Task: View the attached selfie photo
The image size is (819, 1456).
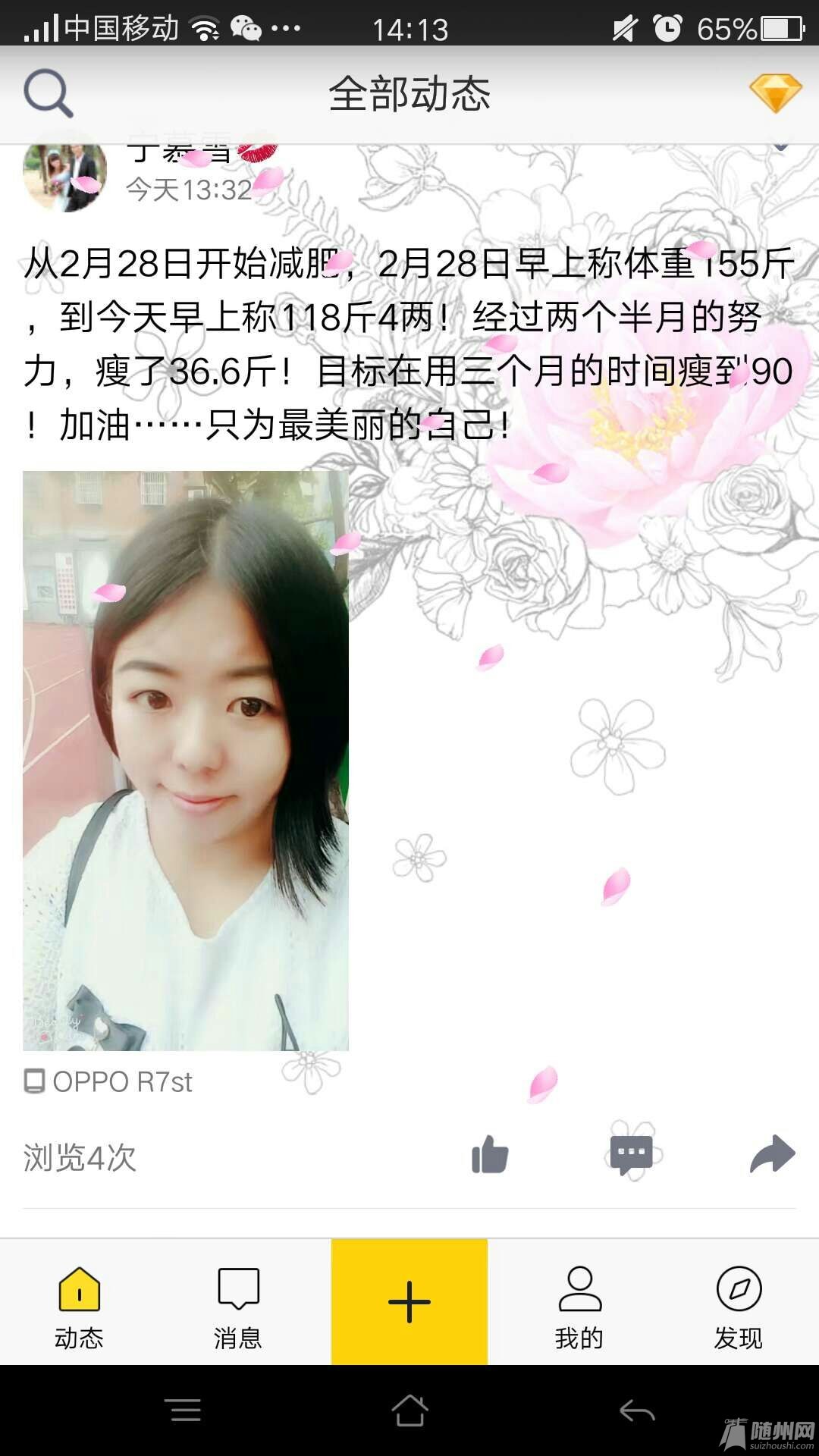Action: click(186, 760)
